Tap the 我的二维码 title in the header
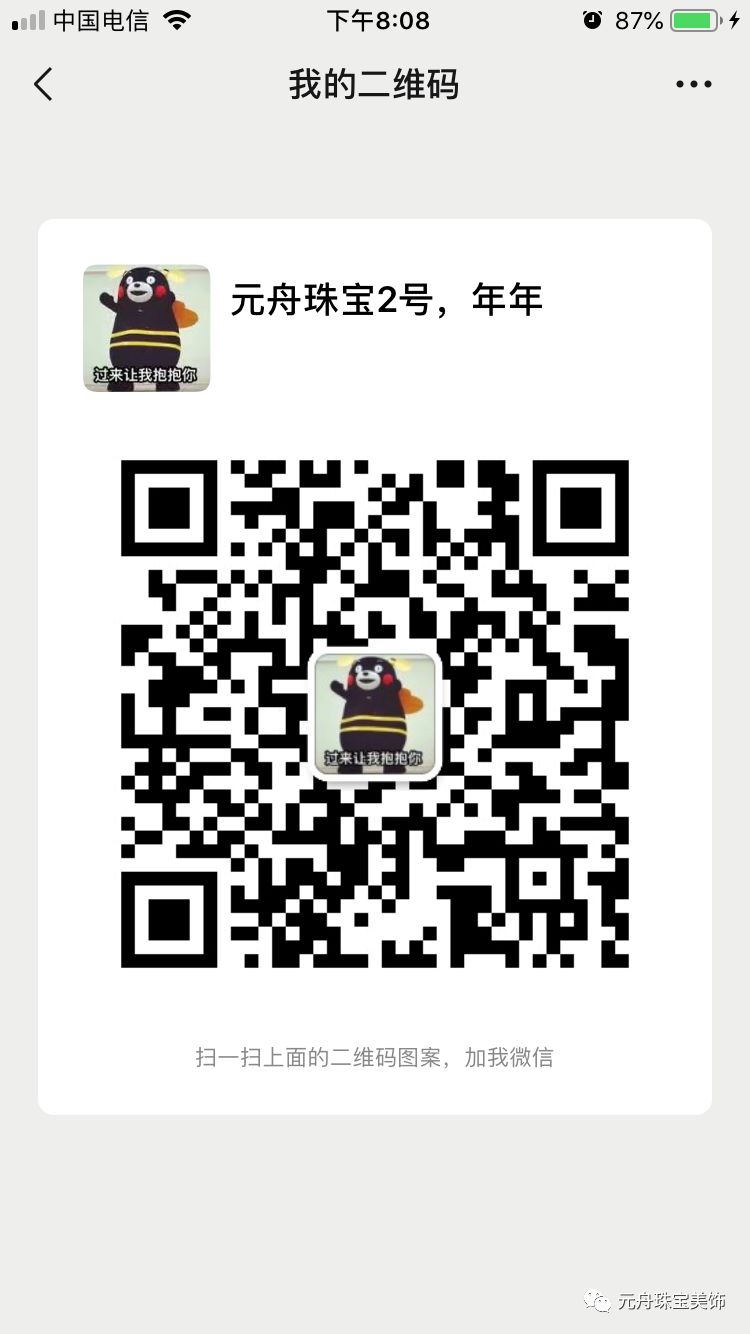 [x=374, y=84]
